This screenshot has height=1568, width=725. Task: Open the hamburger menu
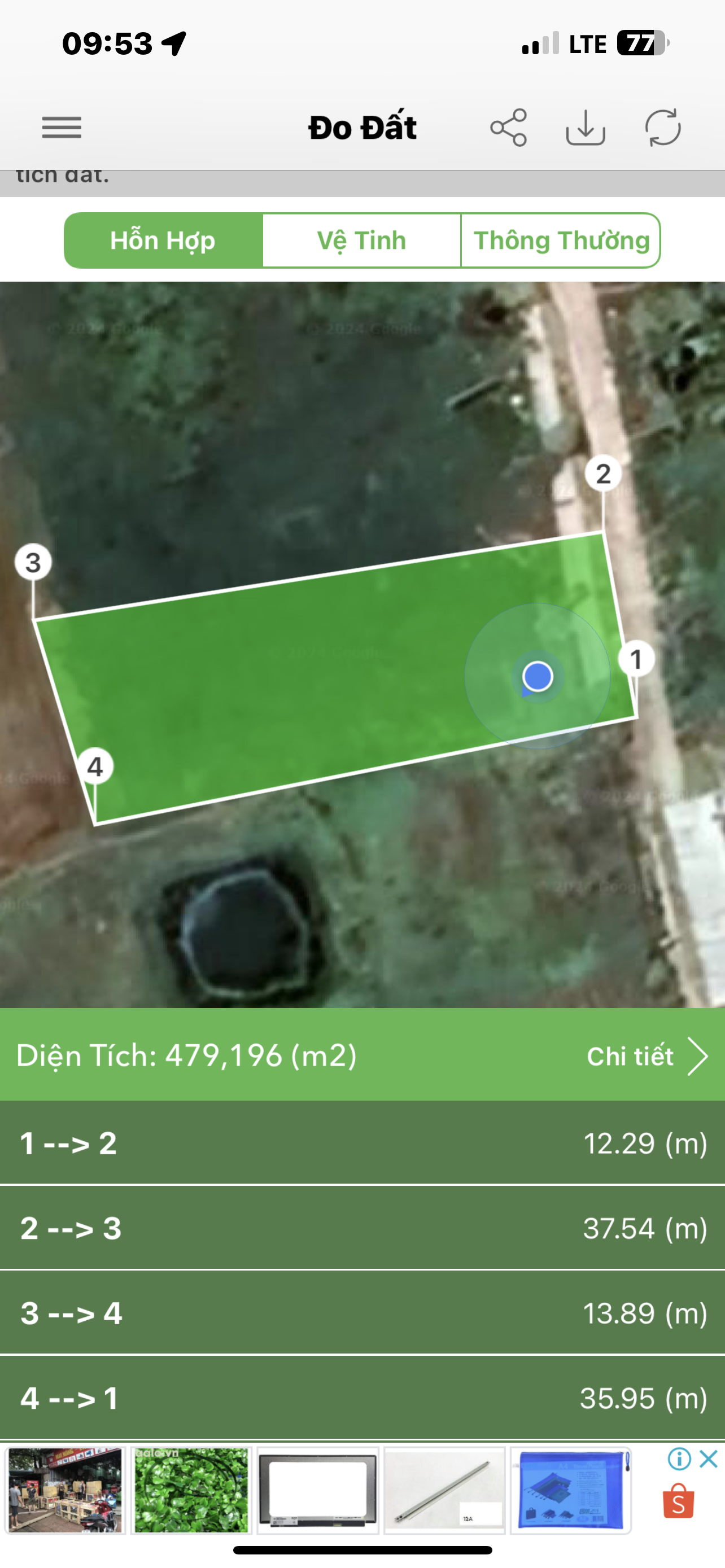(x=62, y=127)
